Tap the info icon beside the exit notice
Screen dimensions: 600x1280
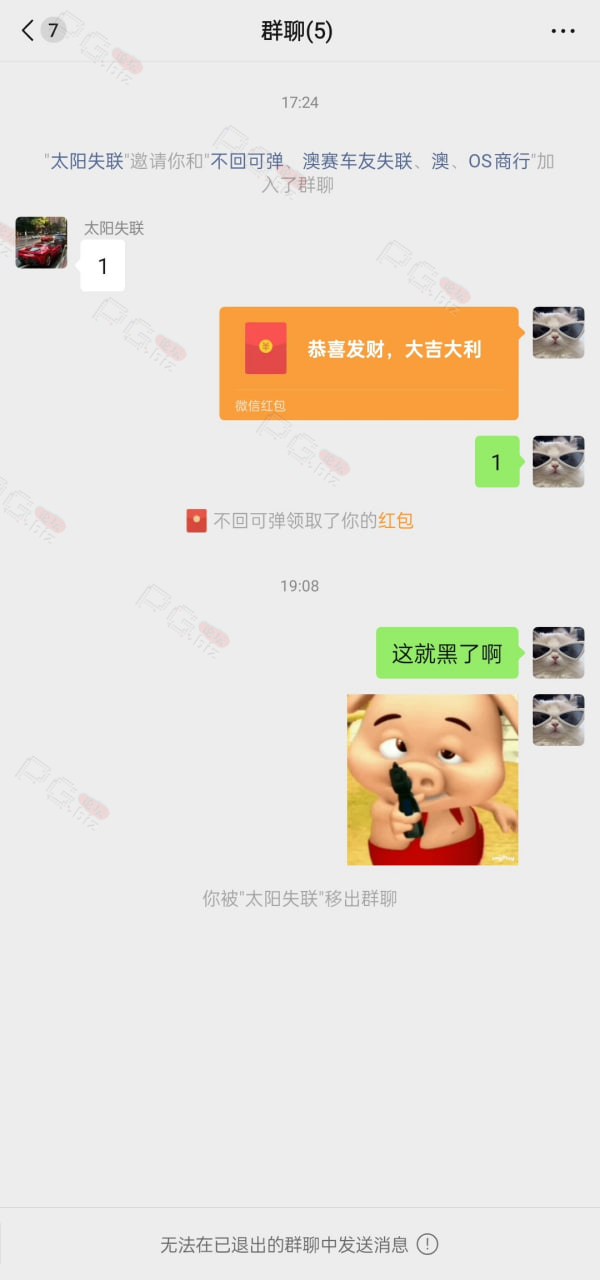427,1244
